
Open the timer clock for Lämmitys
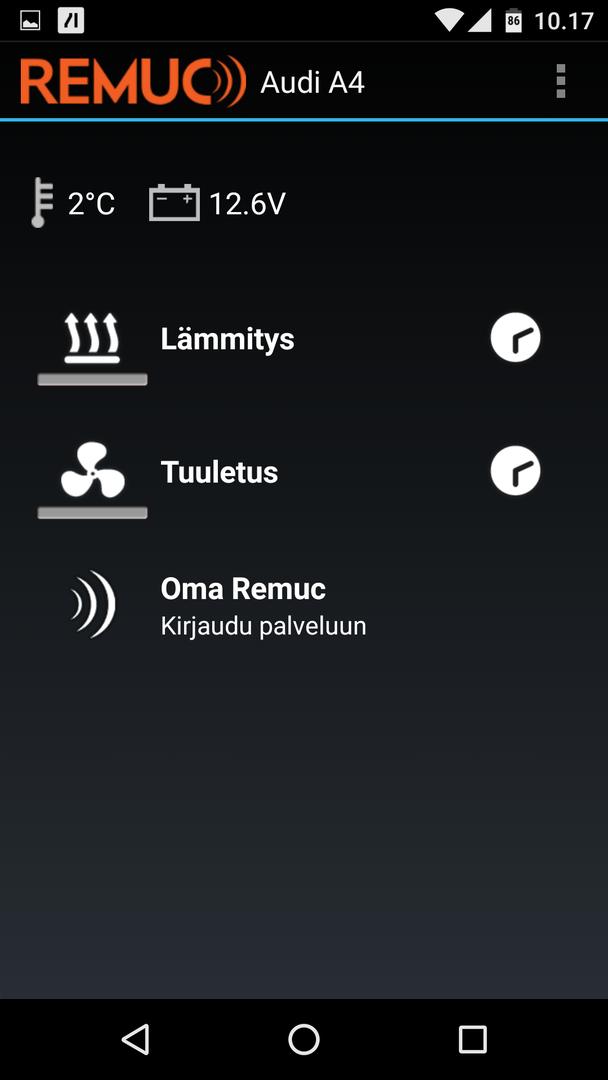pos(515,339)
